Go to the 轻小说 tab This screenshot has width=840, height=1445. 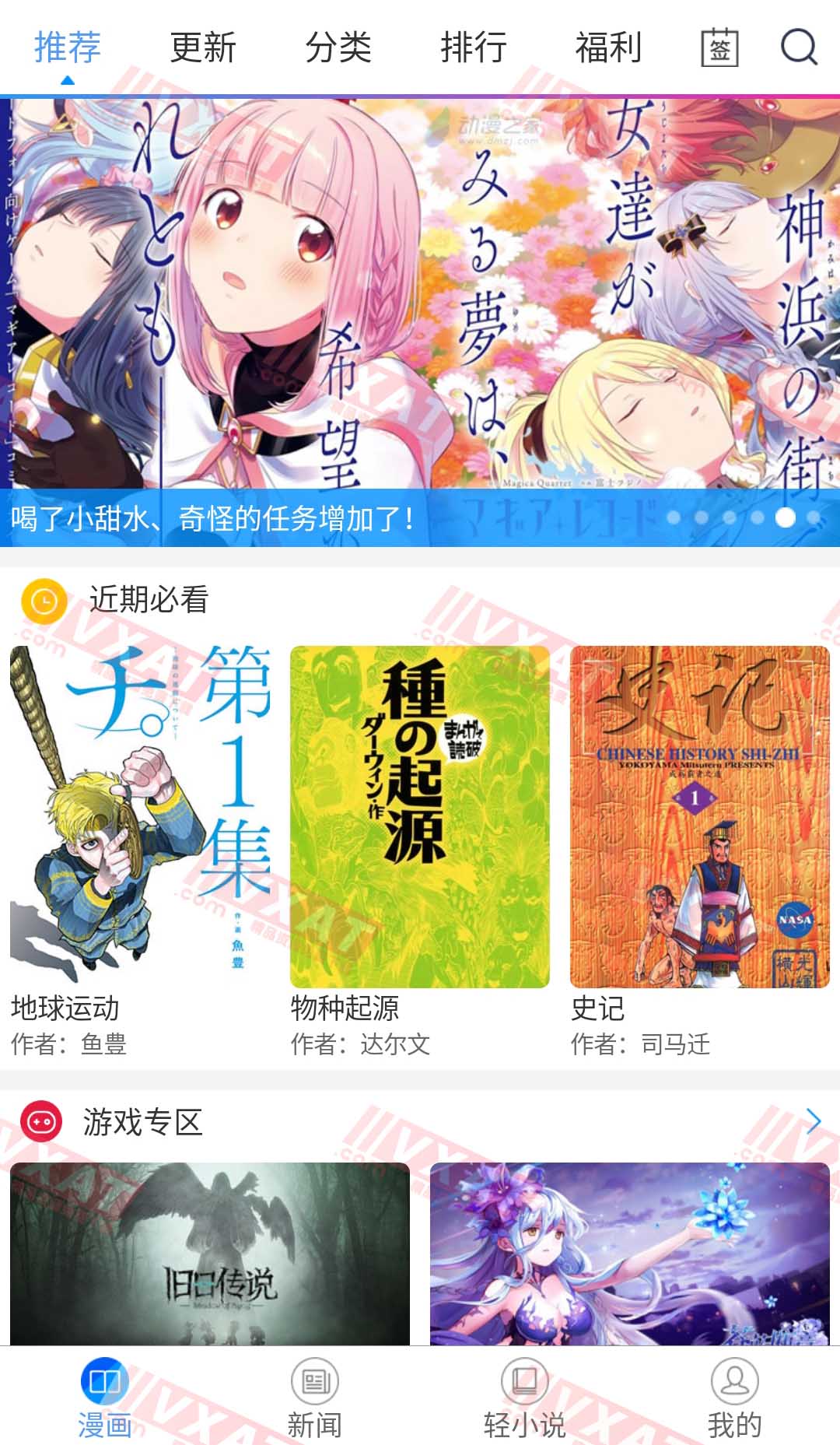pos(525,1397)
